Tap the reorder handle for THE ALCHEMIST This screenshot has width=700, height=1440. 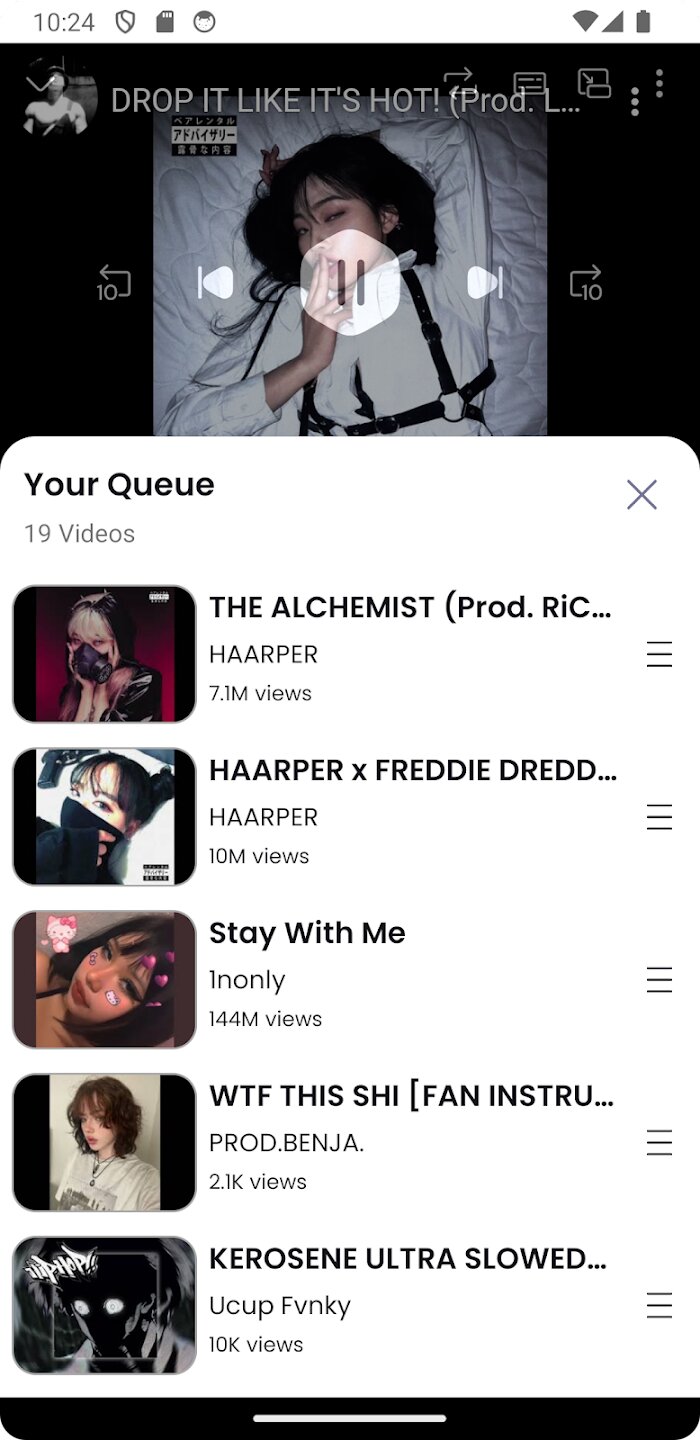[659, 654]
